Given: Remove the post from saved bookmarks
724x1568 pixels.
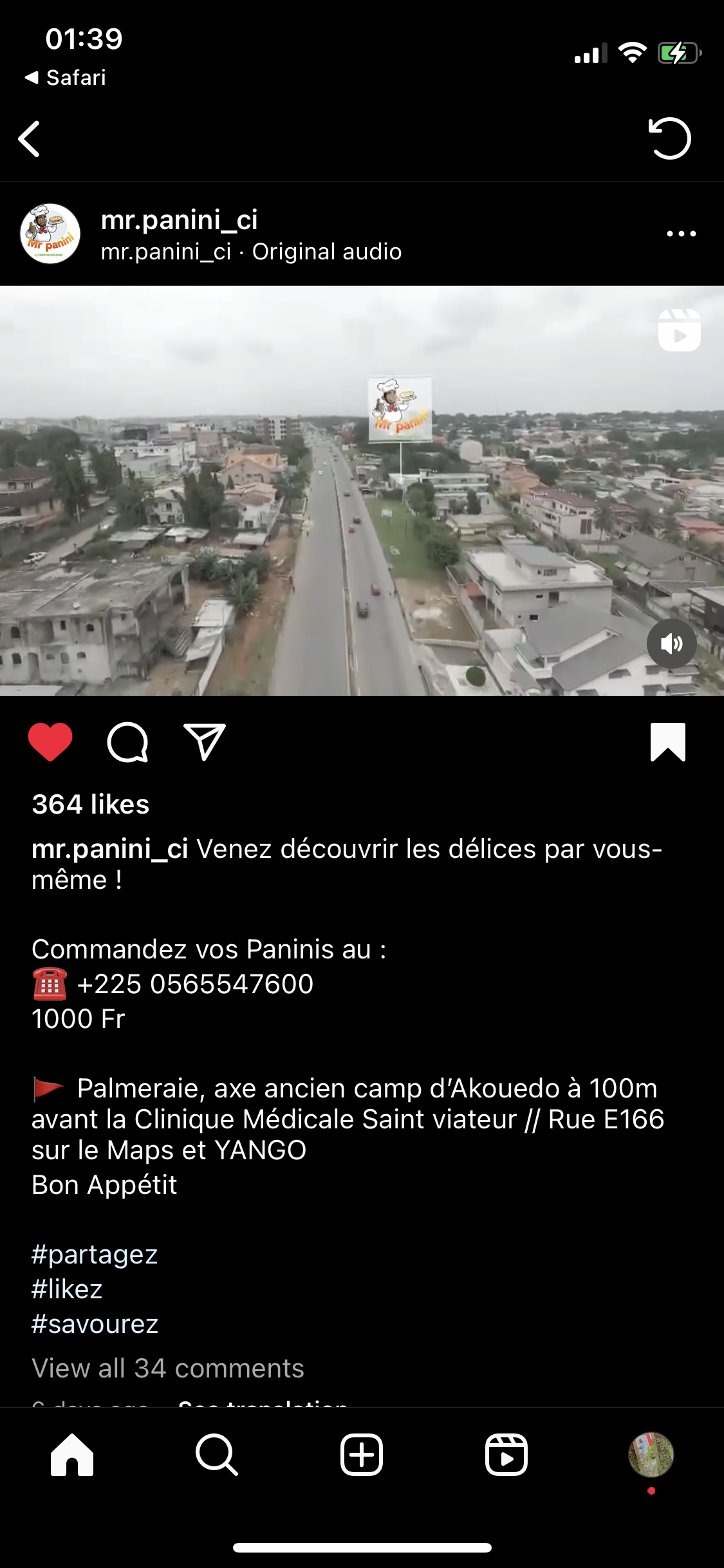Looking at the screenshot, I should click(668, 742).
